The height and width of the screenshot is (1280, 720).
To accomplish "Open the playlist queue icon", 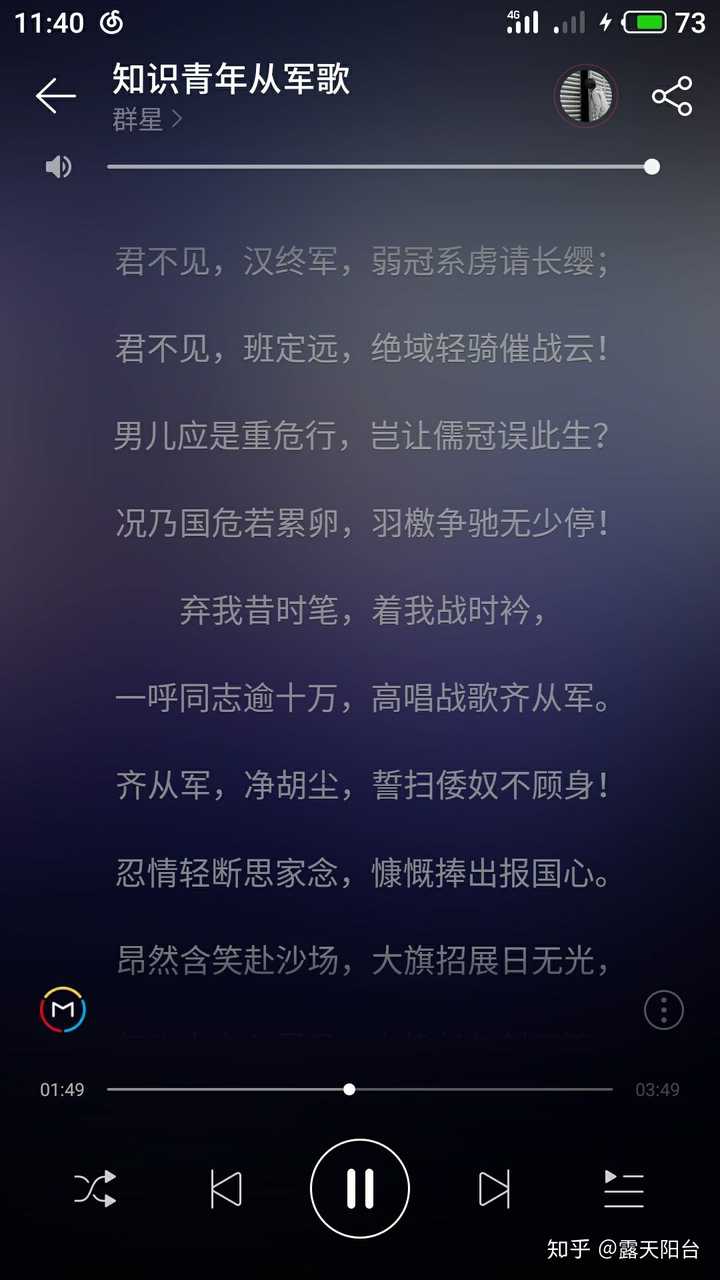I will pos(625,1187).
